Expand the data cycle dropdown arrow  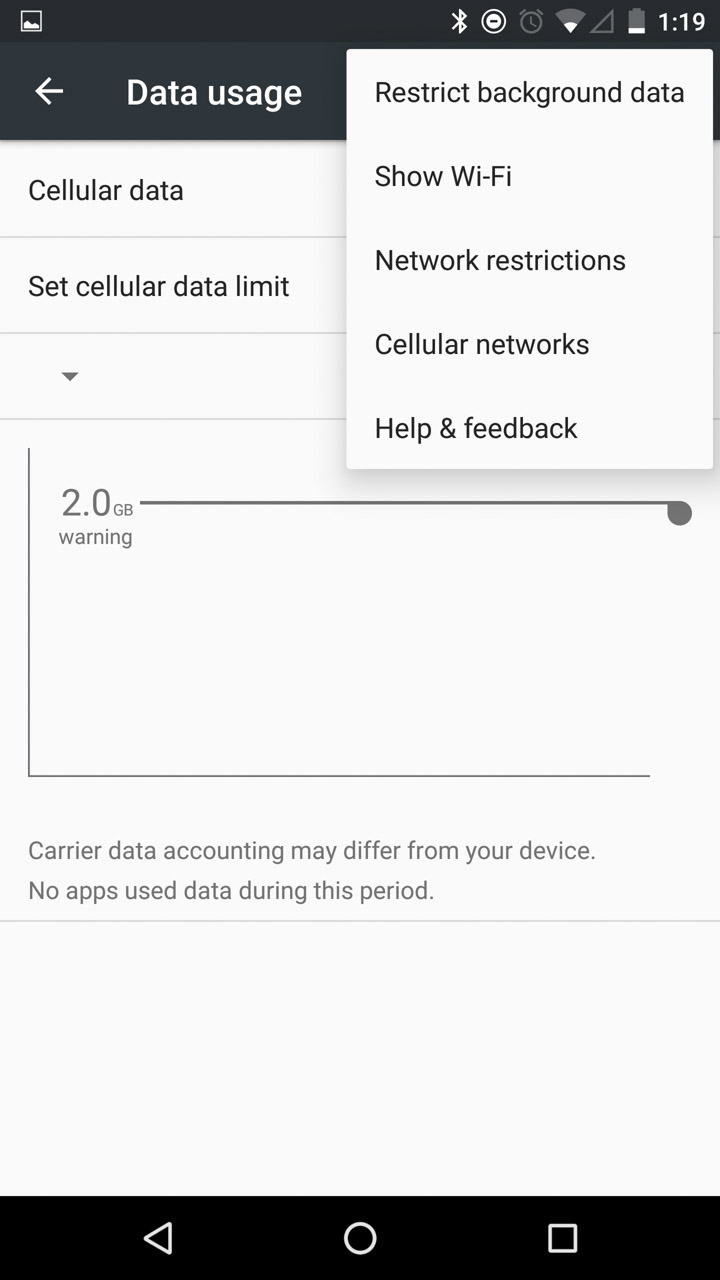(x=70, y=376)
